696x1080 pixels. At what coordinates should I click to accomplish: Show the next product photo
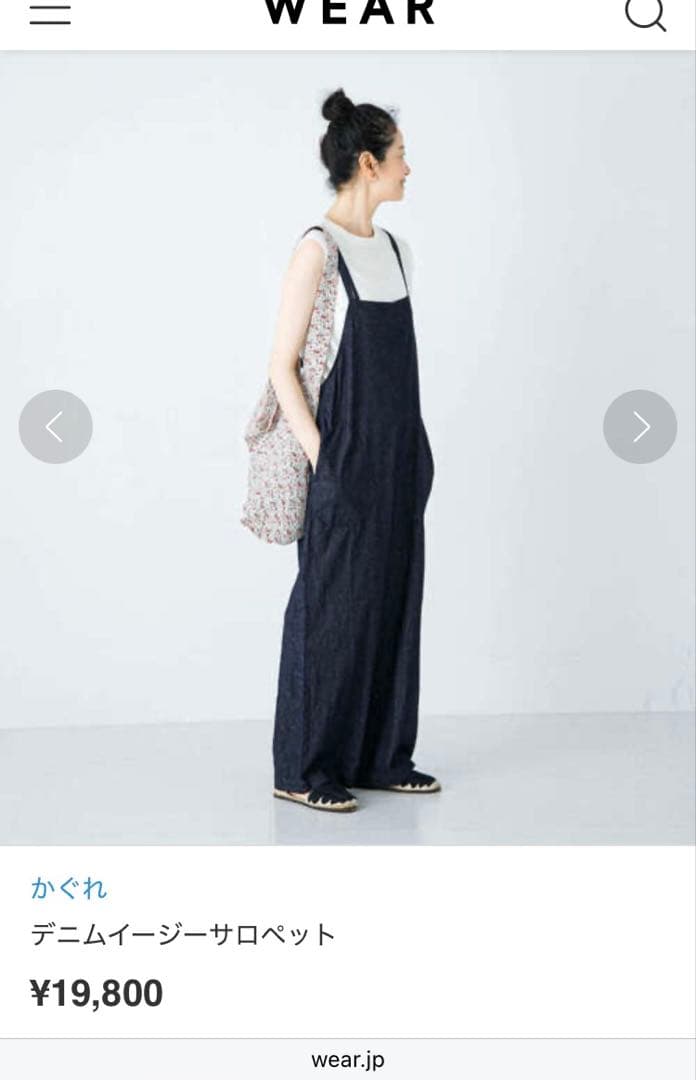(x=640, y=427)
